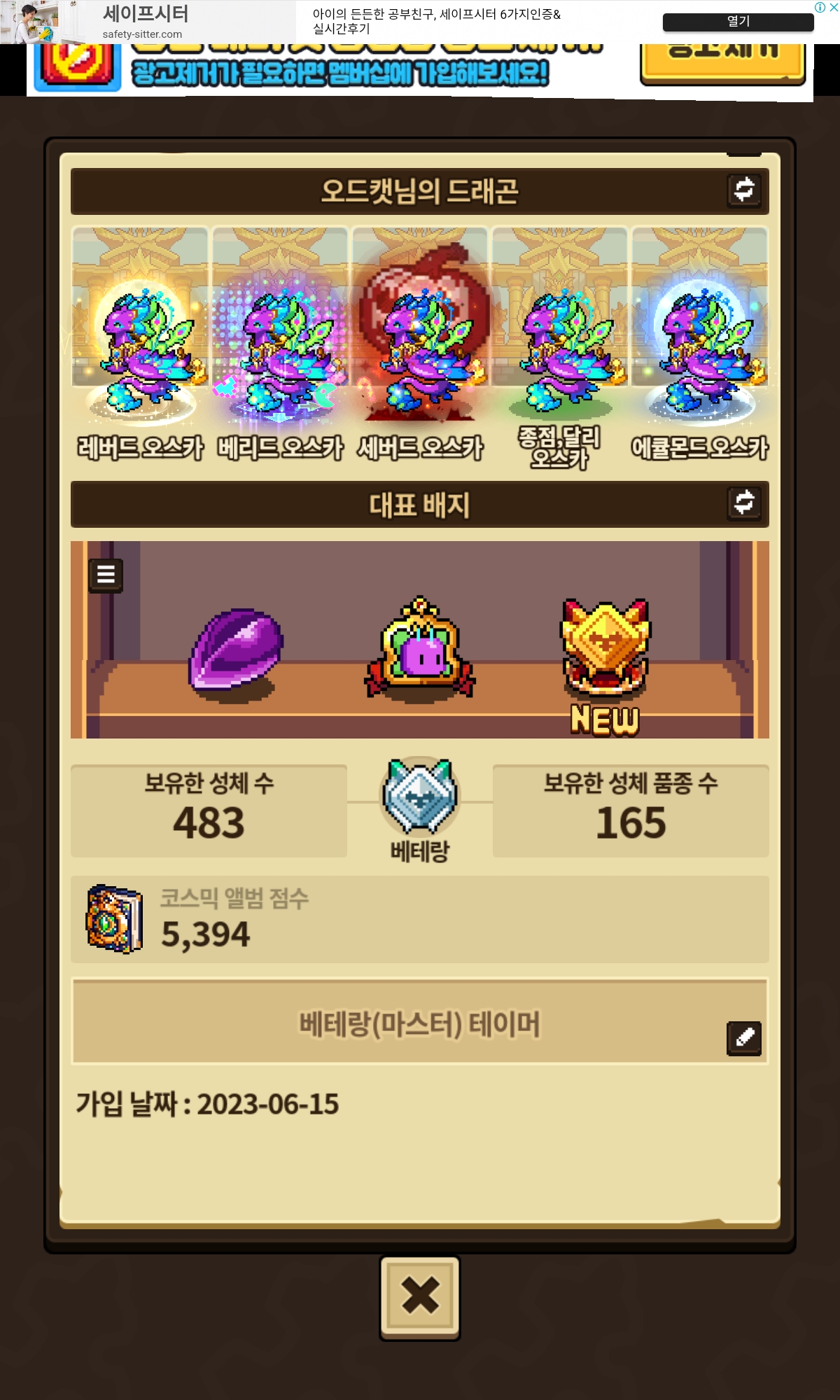
Task: Tap the 광고제거 membership banner button
Action: (x=722, y=64)
